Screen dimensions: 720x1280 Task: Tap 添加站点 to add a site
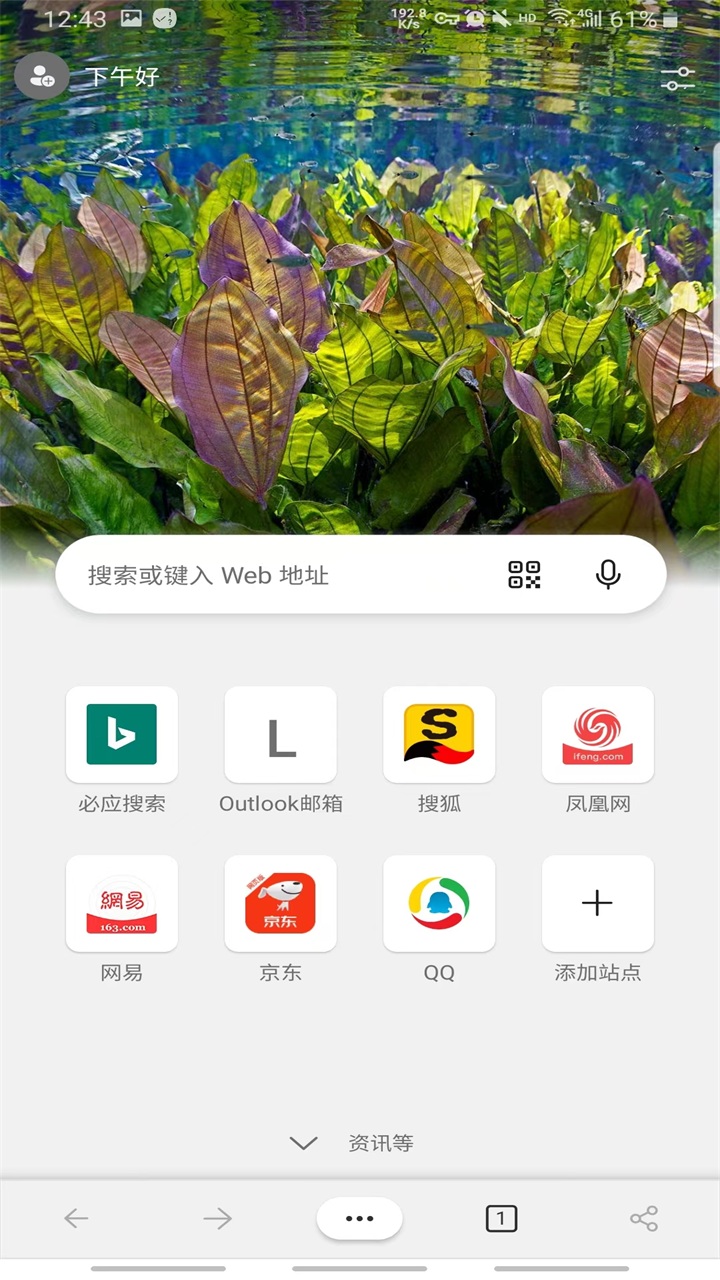598,904
